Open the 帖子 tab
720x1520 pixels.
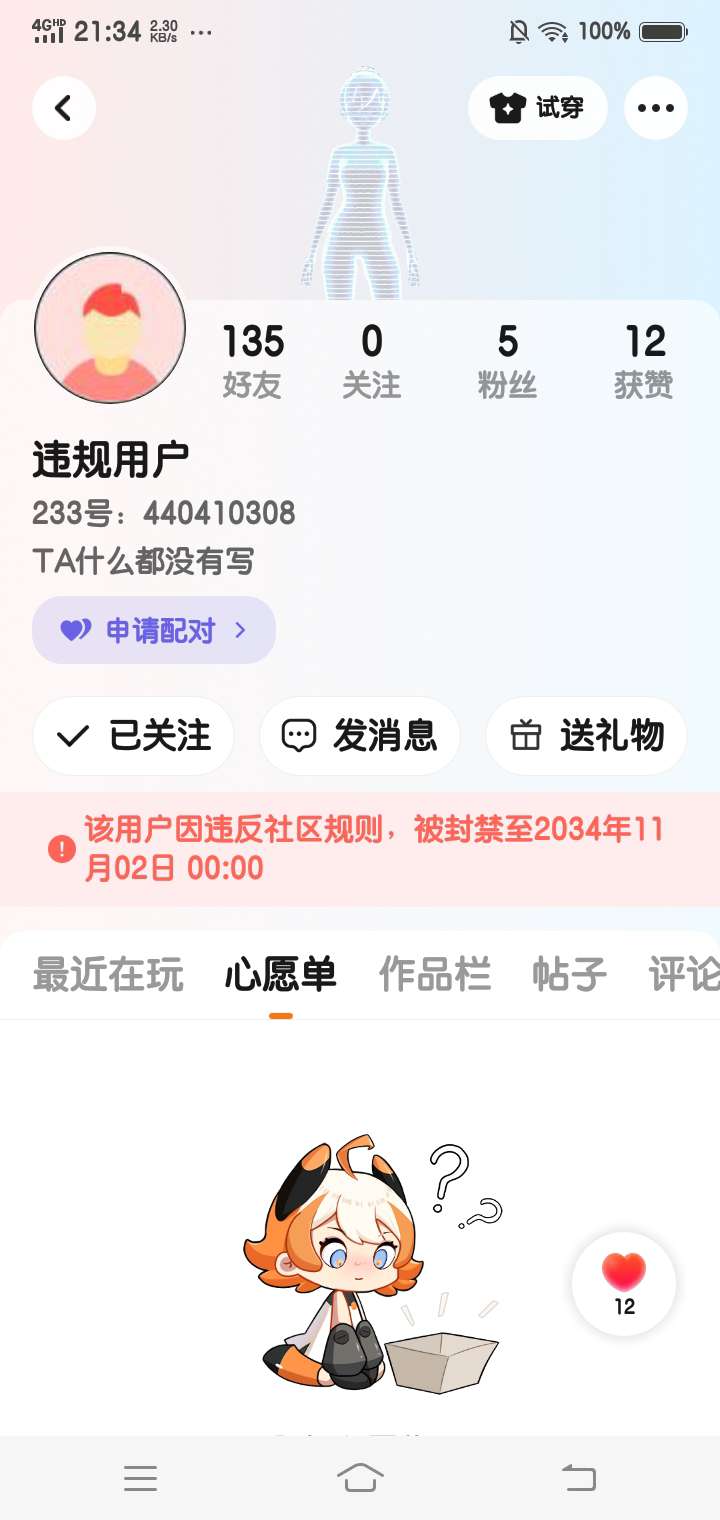coord(570,974)
